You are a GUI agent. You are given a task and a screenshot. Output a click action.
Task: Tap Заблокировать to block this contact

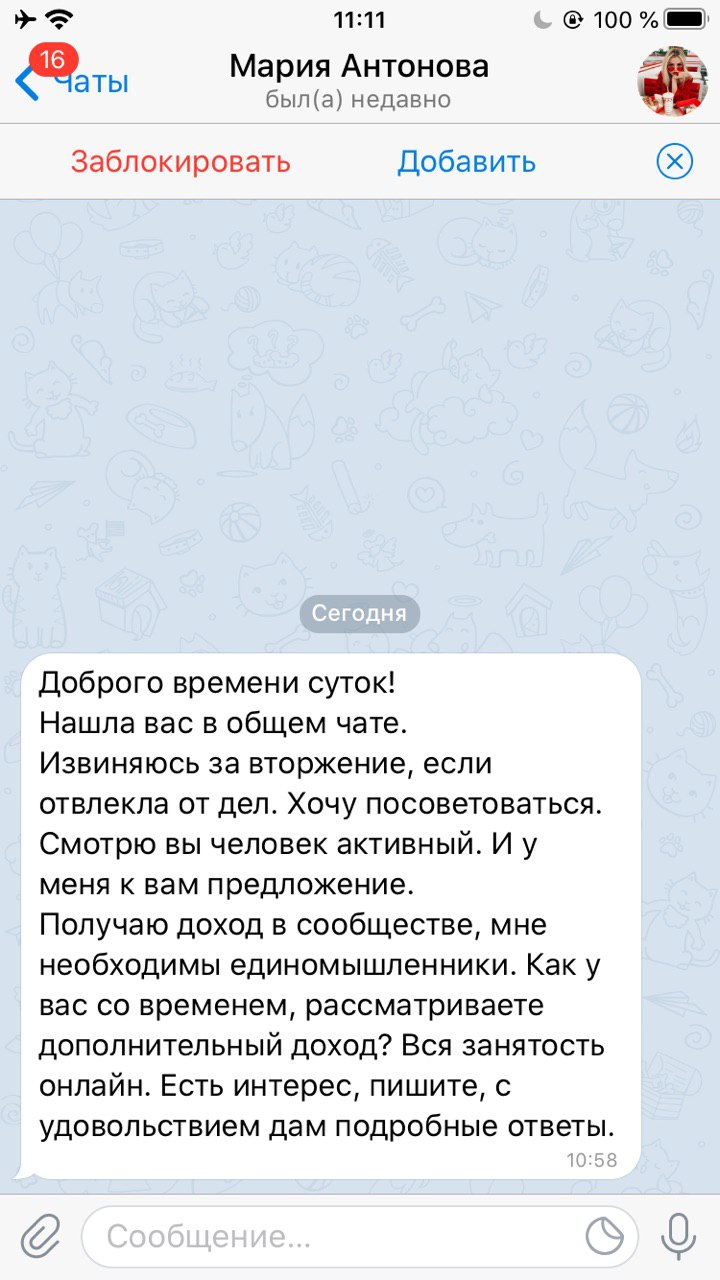pos(180,161)
